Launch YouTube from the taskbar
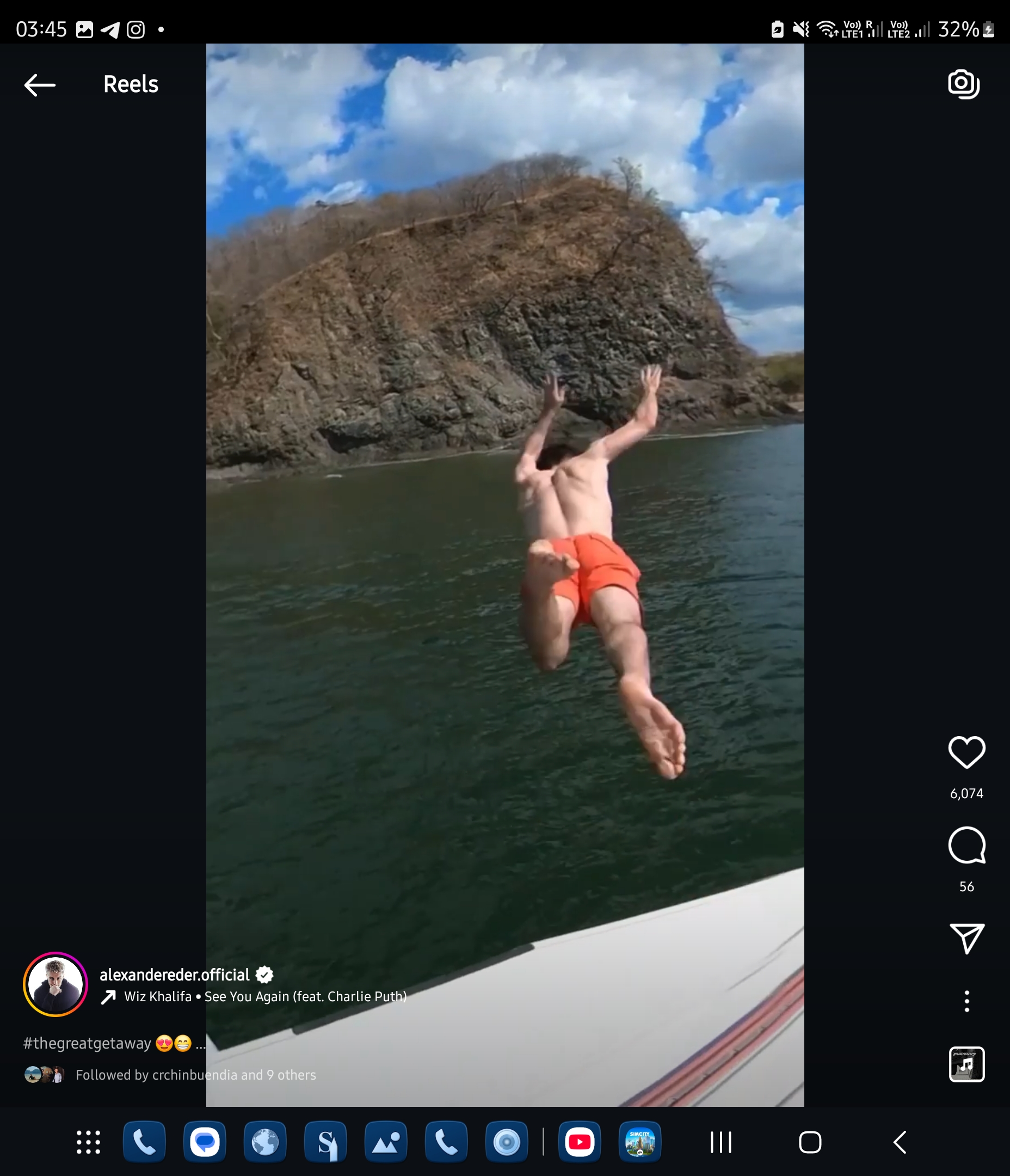 click(x=580, y=1142)
